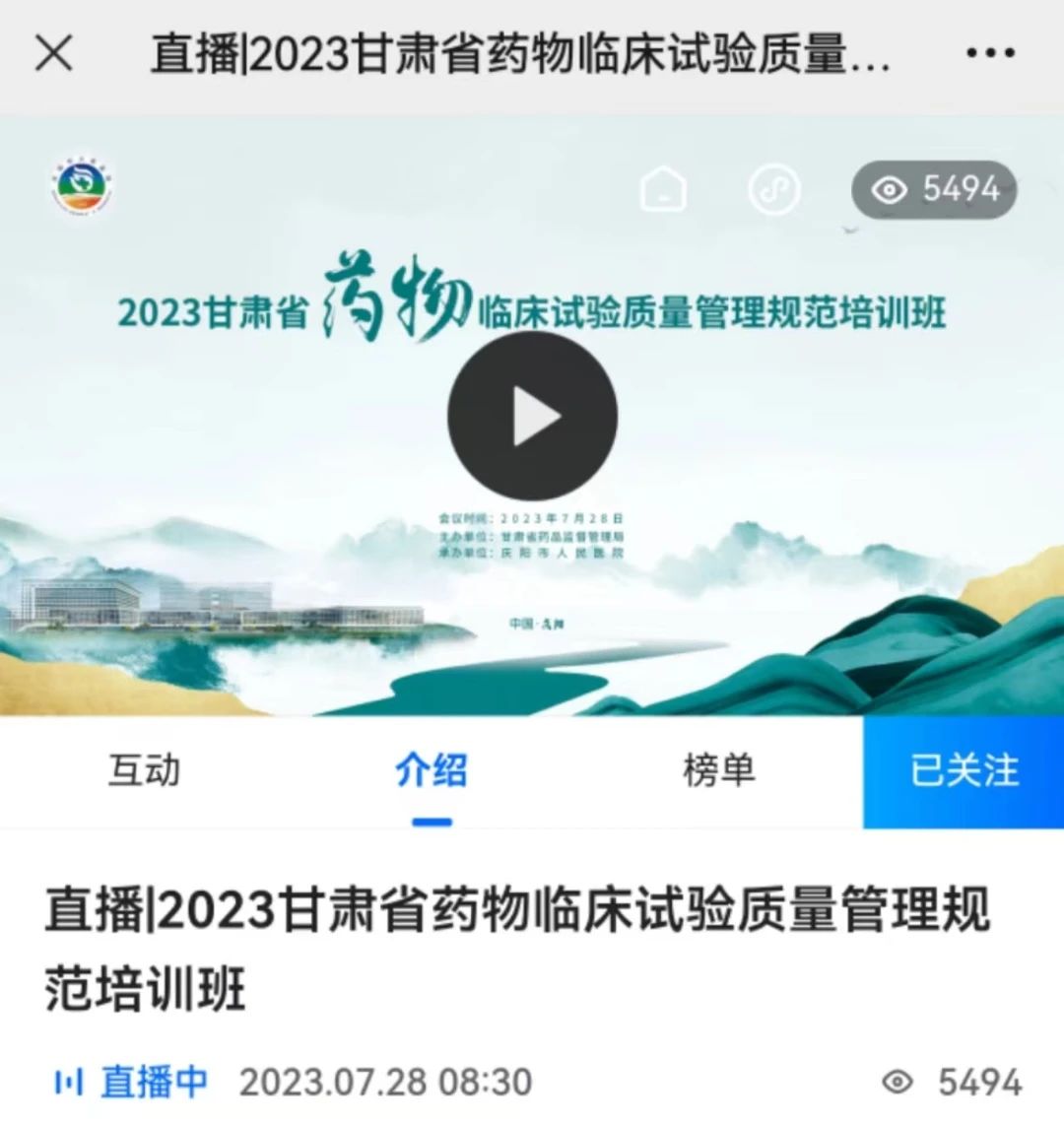Tap the 已关注 follow button
The image size is (1064, 1124).
(964, 771)
